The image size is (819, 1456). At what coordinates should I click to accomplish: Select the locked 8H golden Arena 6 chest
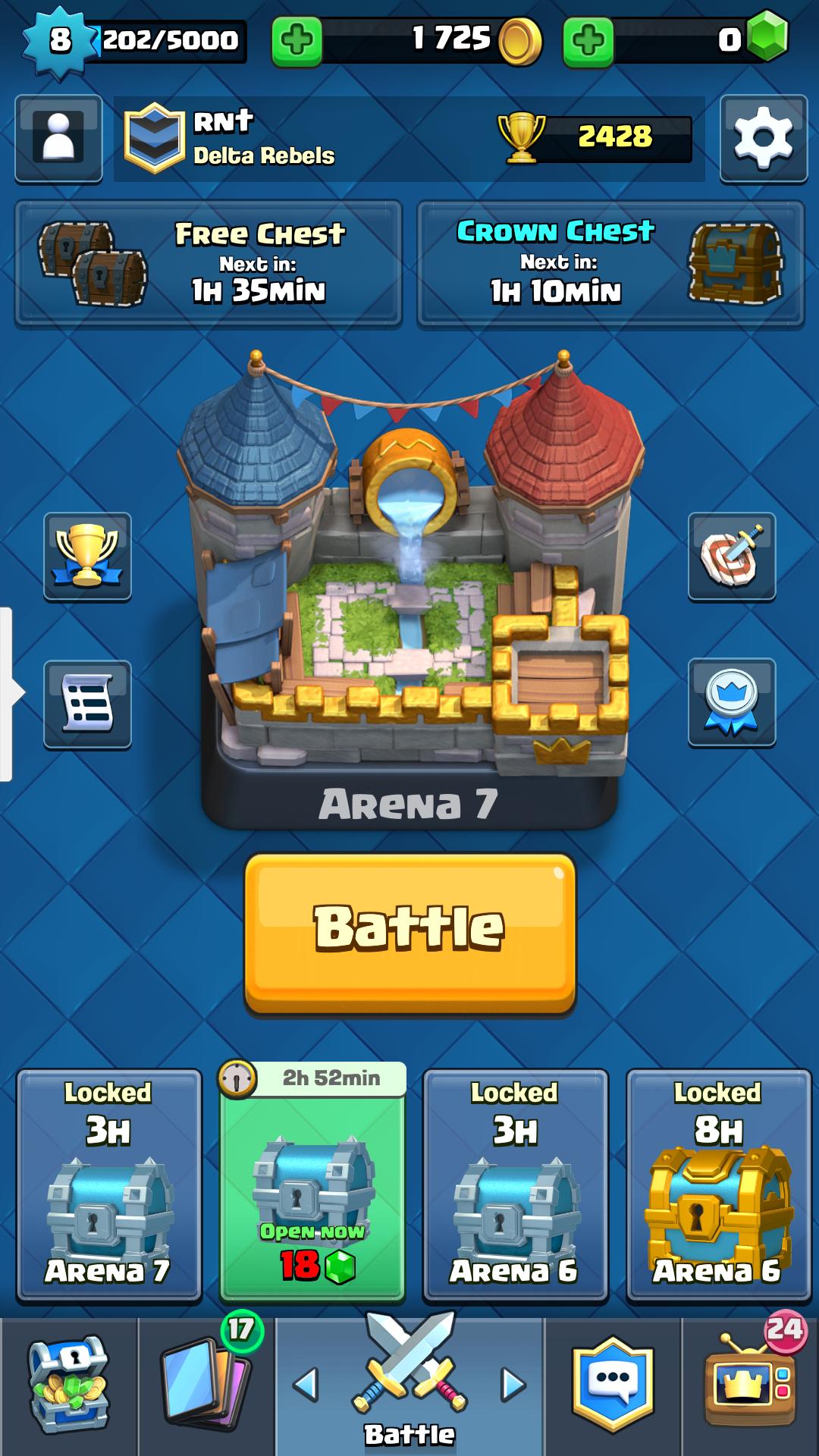tap(719, 1185)
